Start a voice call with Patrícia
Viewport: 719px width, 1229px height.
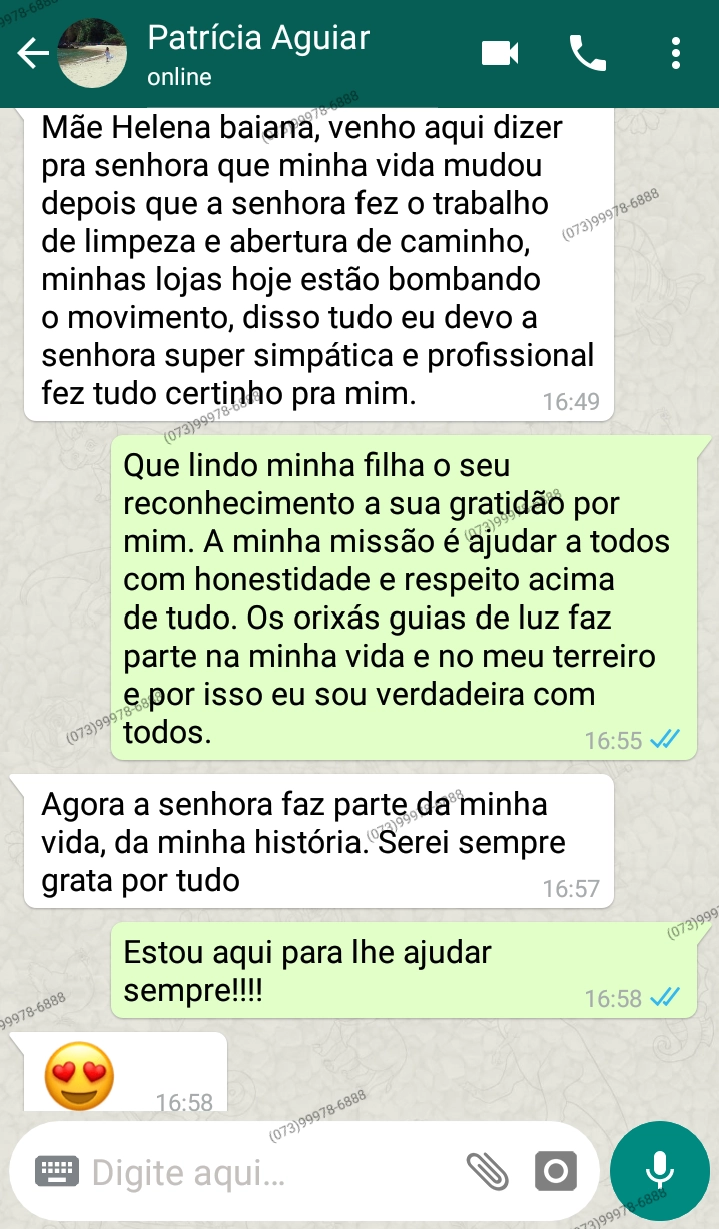tap(588, 53)
